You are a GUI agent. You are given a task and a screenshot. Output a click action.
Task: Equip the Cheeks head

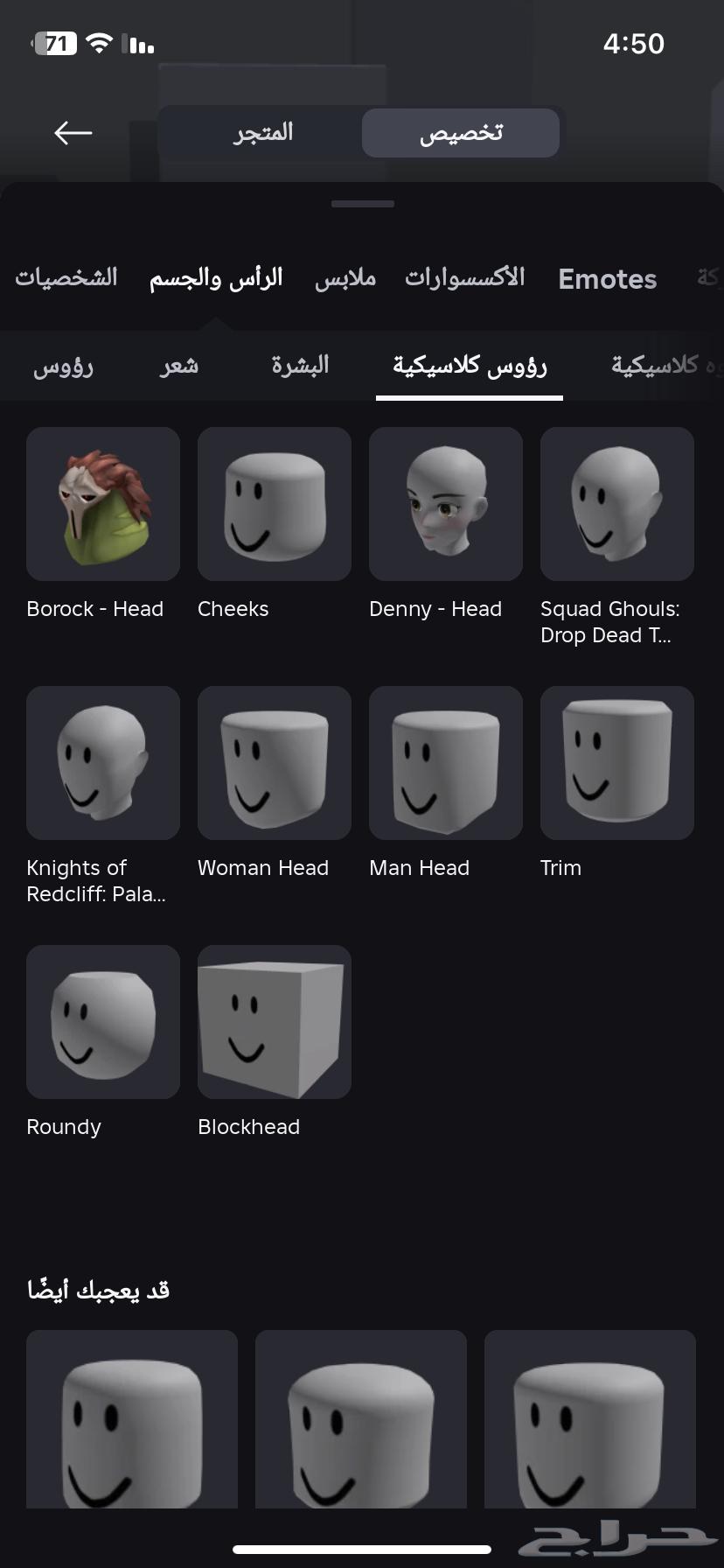coord(275,505)
